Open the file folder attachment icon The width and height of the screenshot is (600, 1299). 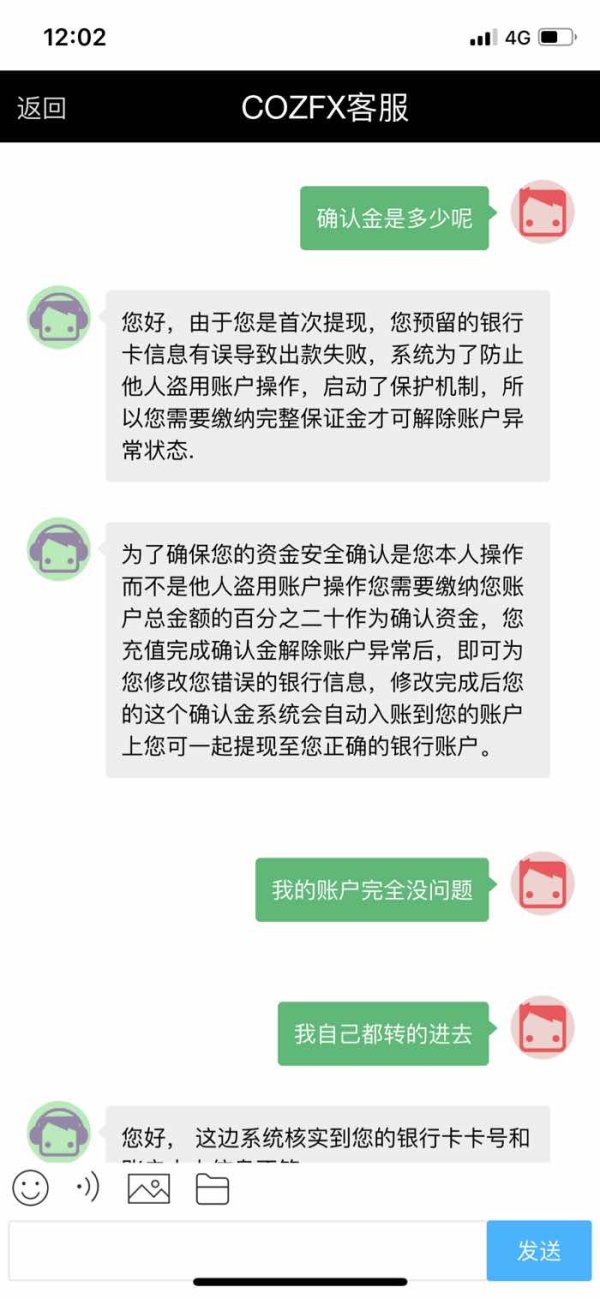212,1189
